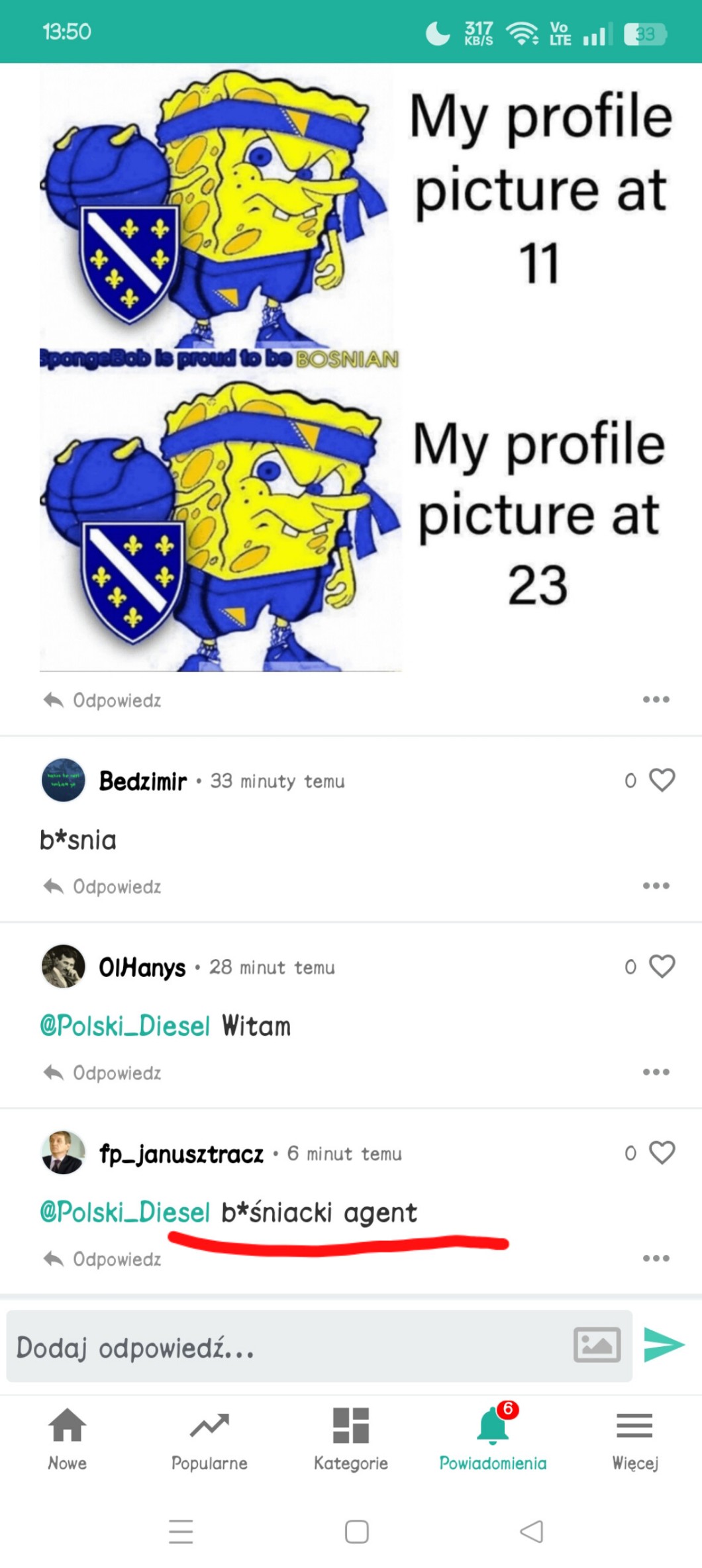Open the Więcej menu tab
This screenshot has width=702, height=1568.
point(634,1435)
